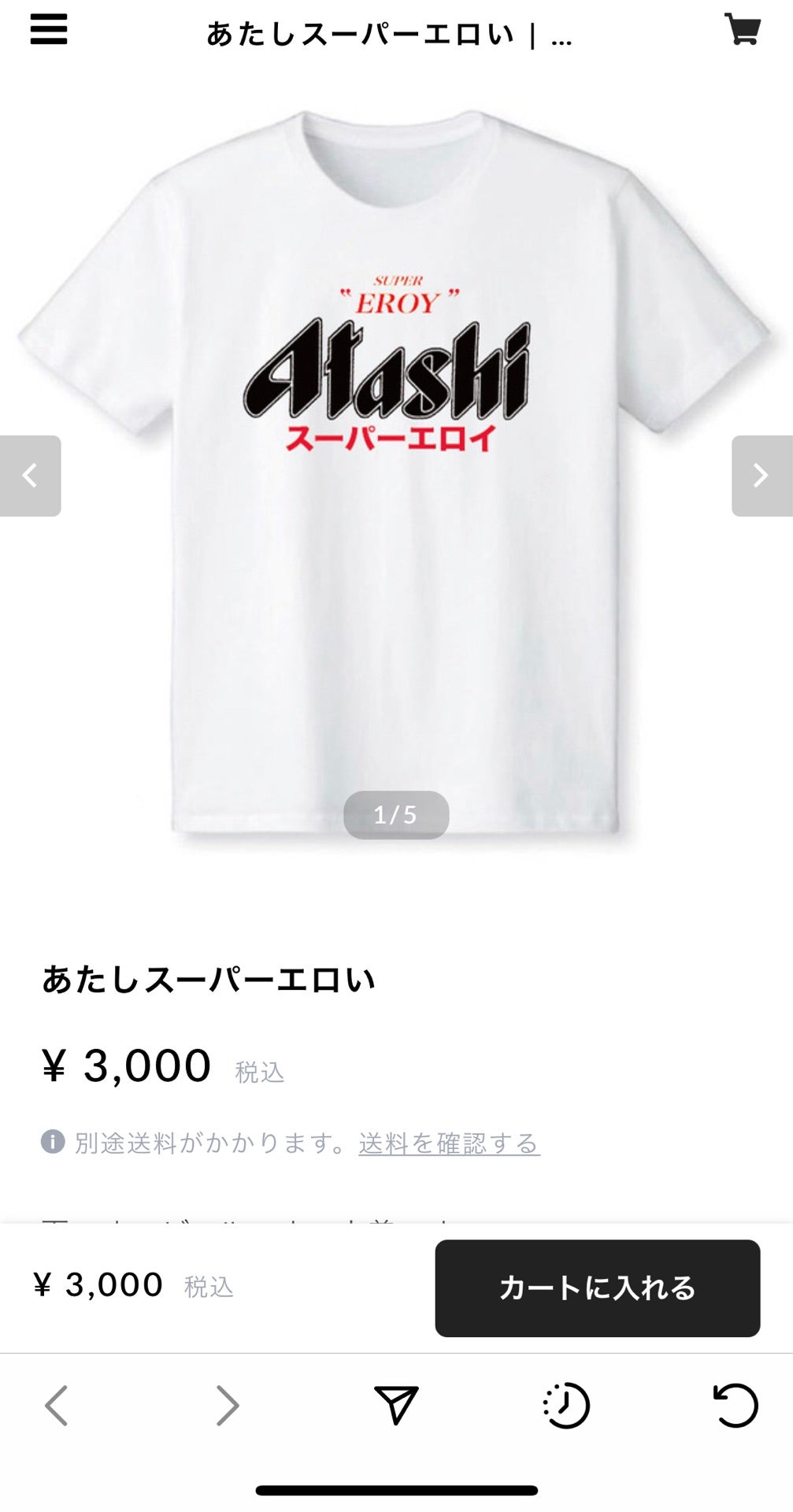Reload the page
The height and width of the screenshot is (1512, 793).
click(x=736, y=1406)
